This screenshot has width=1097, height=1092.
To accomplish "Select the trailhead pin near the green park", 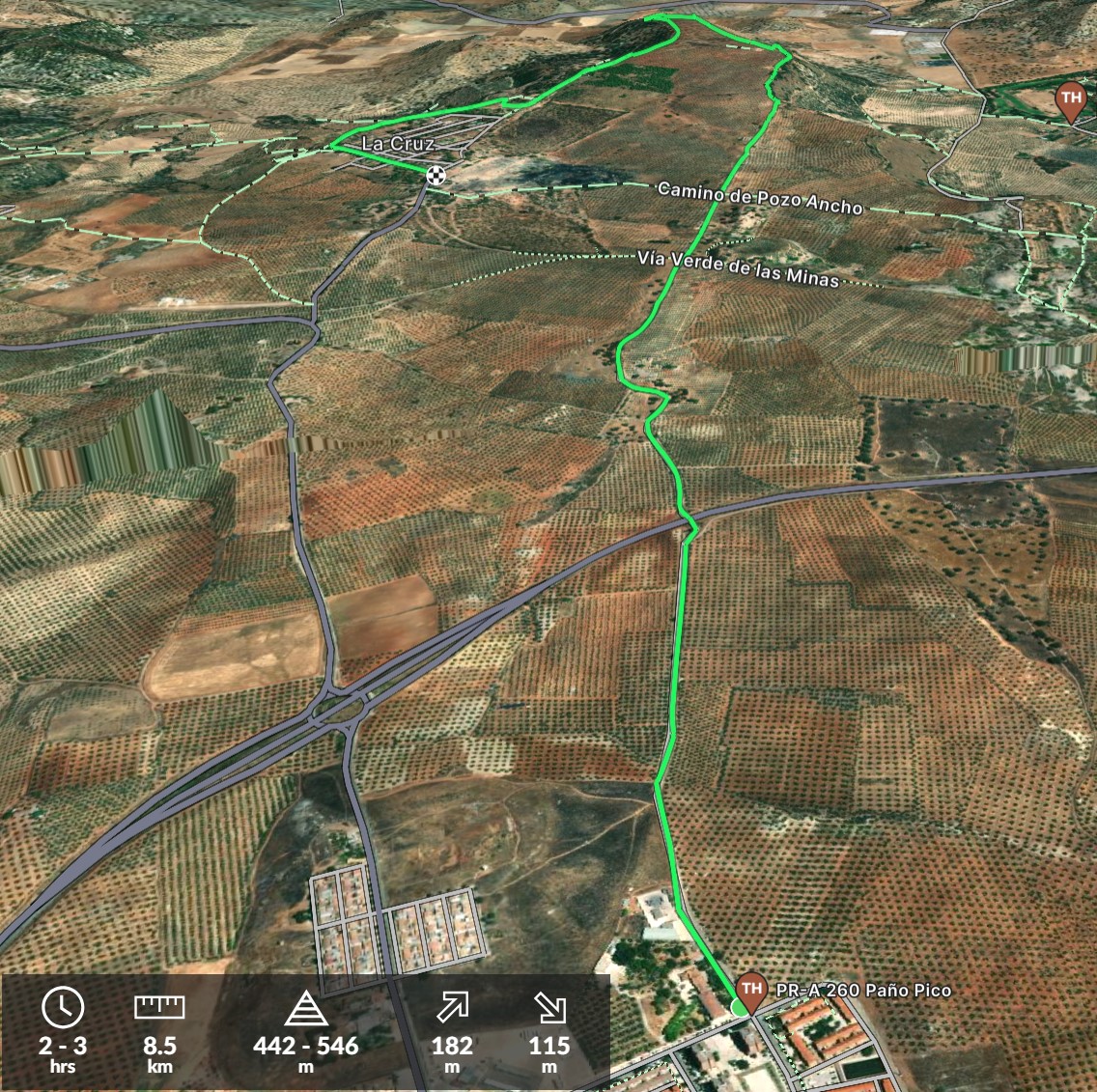I will coord(1069,100).
